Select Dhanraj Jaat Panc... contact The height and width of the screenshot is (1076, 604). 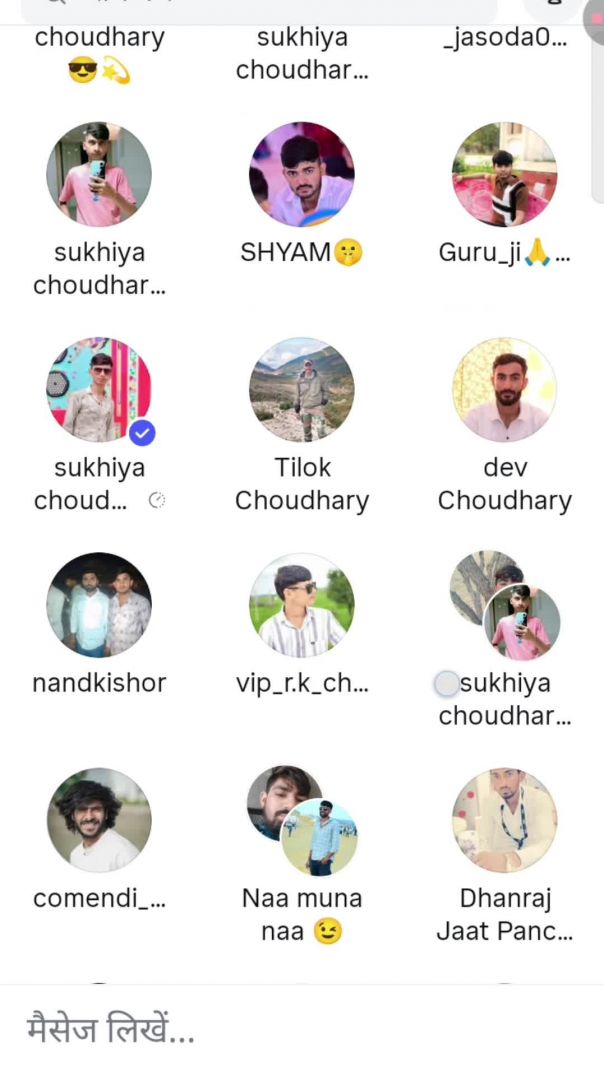point(504,820)
